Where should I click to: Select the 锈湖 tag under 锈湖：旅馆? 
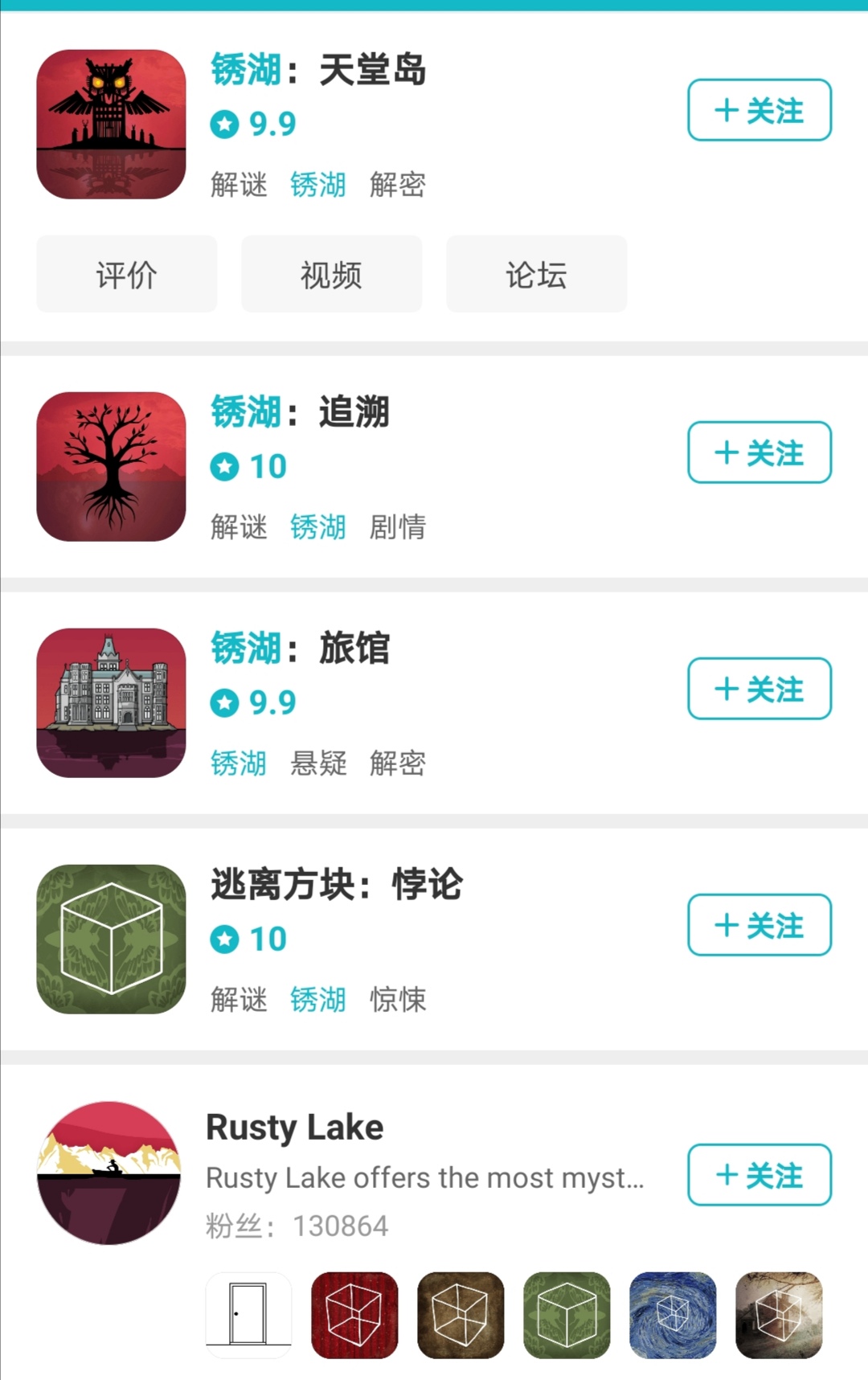pos(239,764)
